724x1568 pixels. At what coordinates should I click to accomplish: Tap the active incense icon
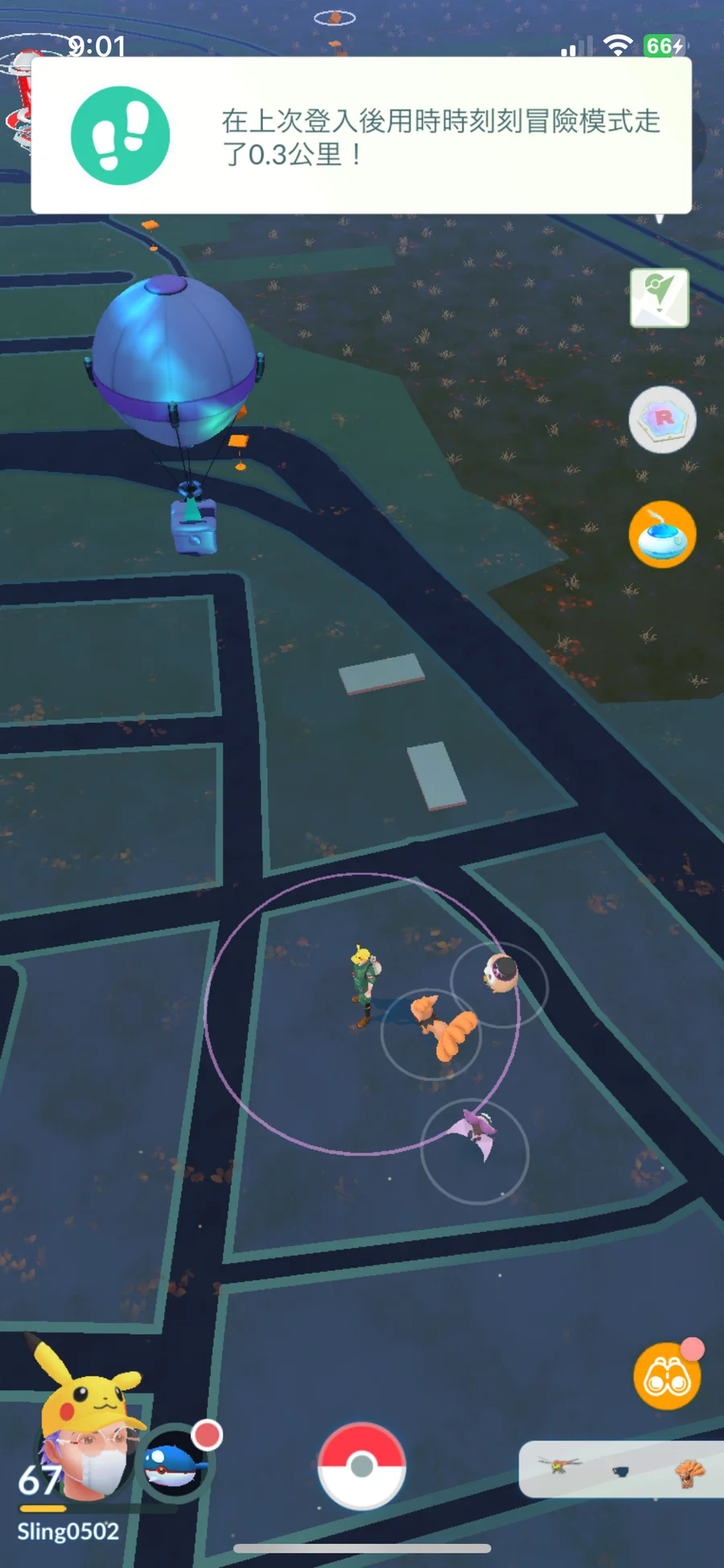tap(662, 535)
